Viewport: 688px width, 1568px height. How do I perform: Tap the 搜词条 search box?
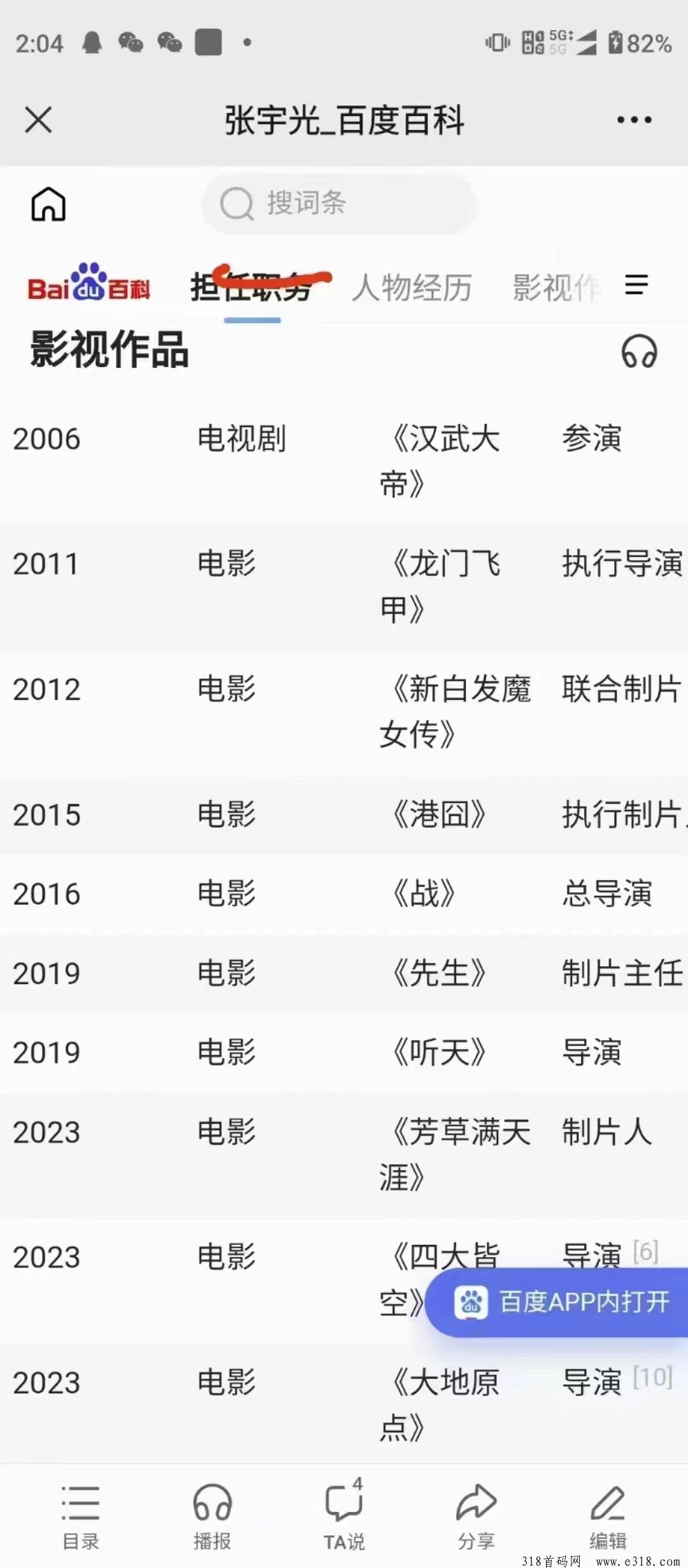[x=340, y=204]
